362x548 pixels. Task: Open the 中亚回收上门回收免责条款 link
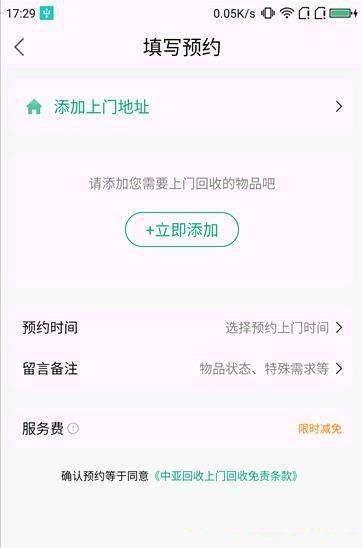coord(226,476)
